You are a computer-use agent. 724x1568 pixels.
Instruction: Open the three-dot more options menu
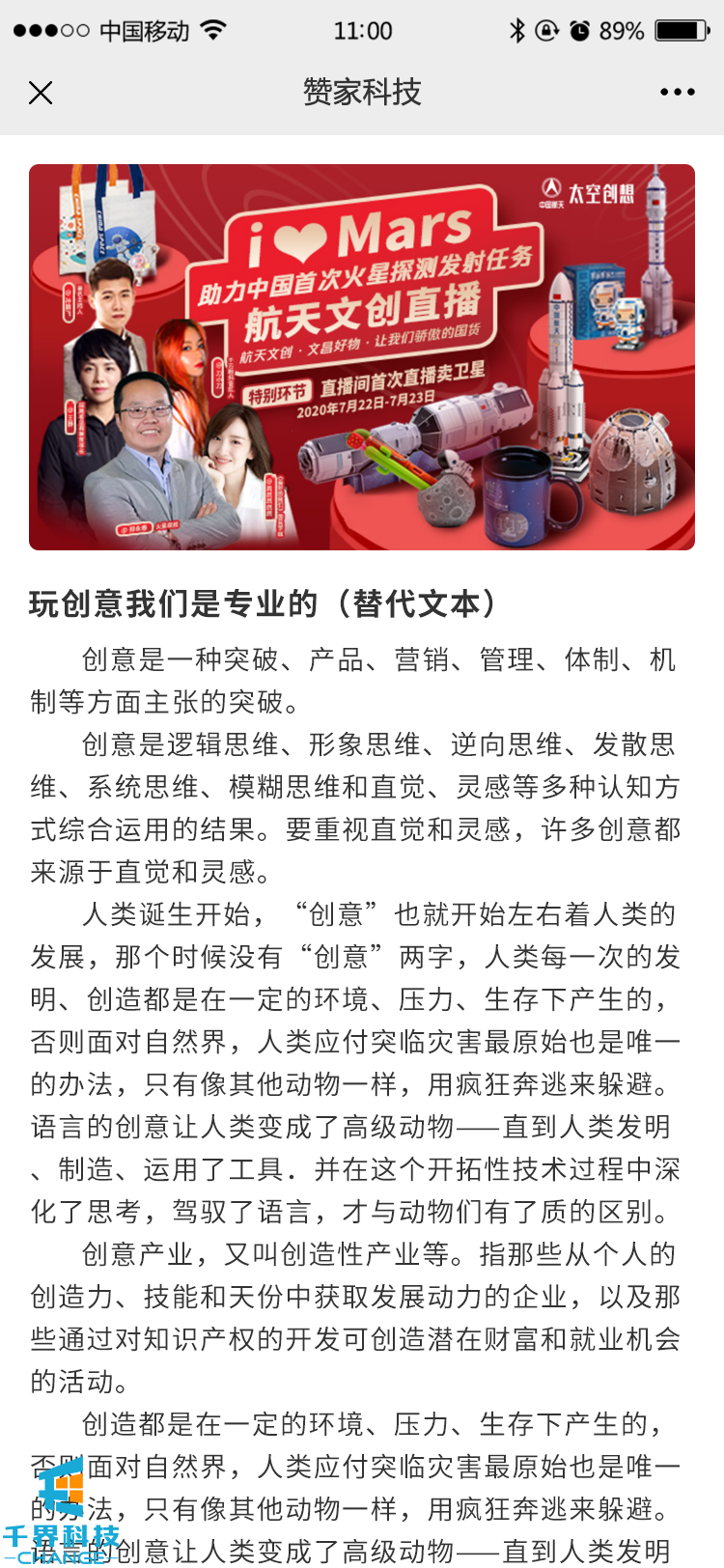tap(677, 93)
